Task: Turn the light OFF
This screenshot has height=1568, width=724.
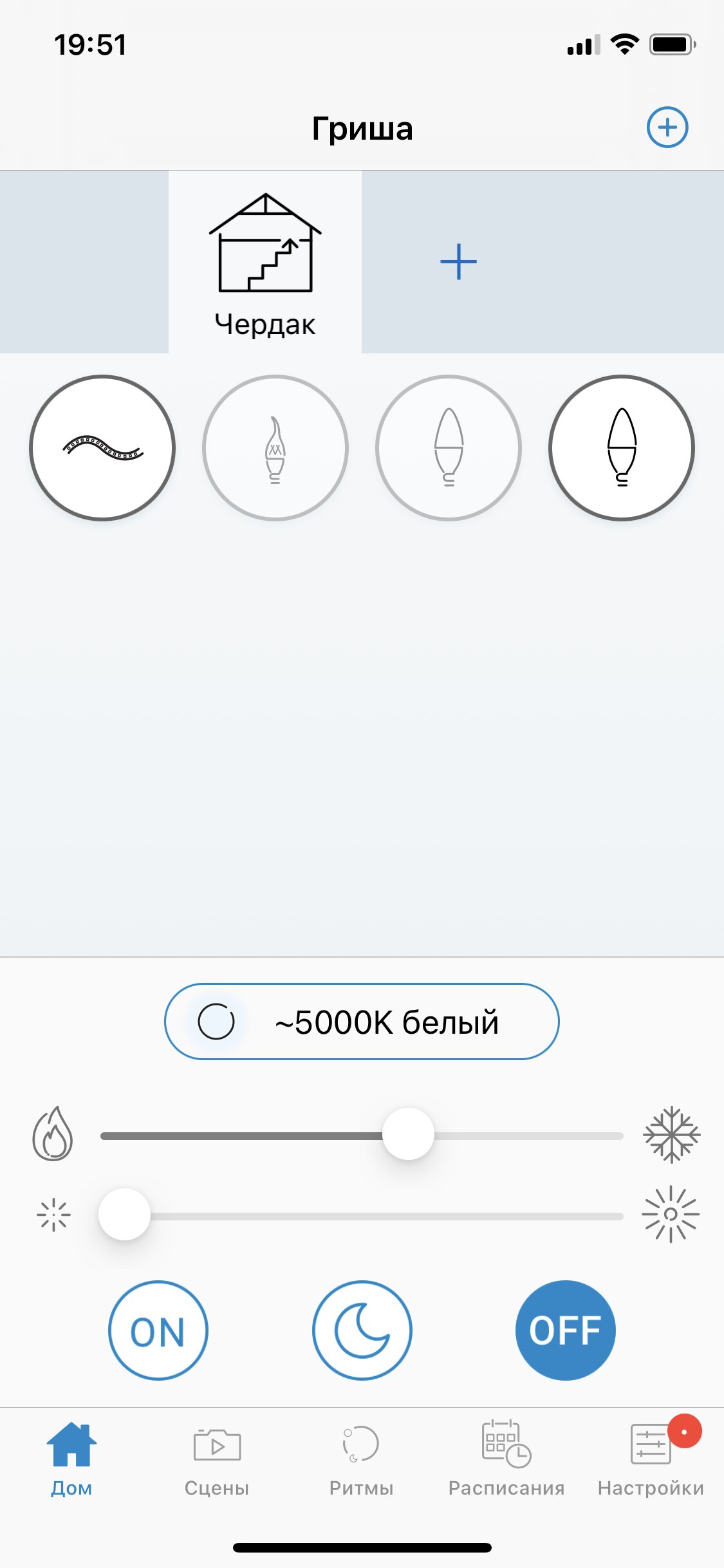Action: pos(566,1330)
